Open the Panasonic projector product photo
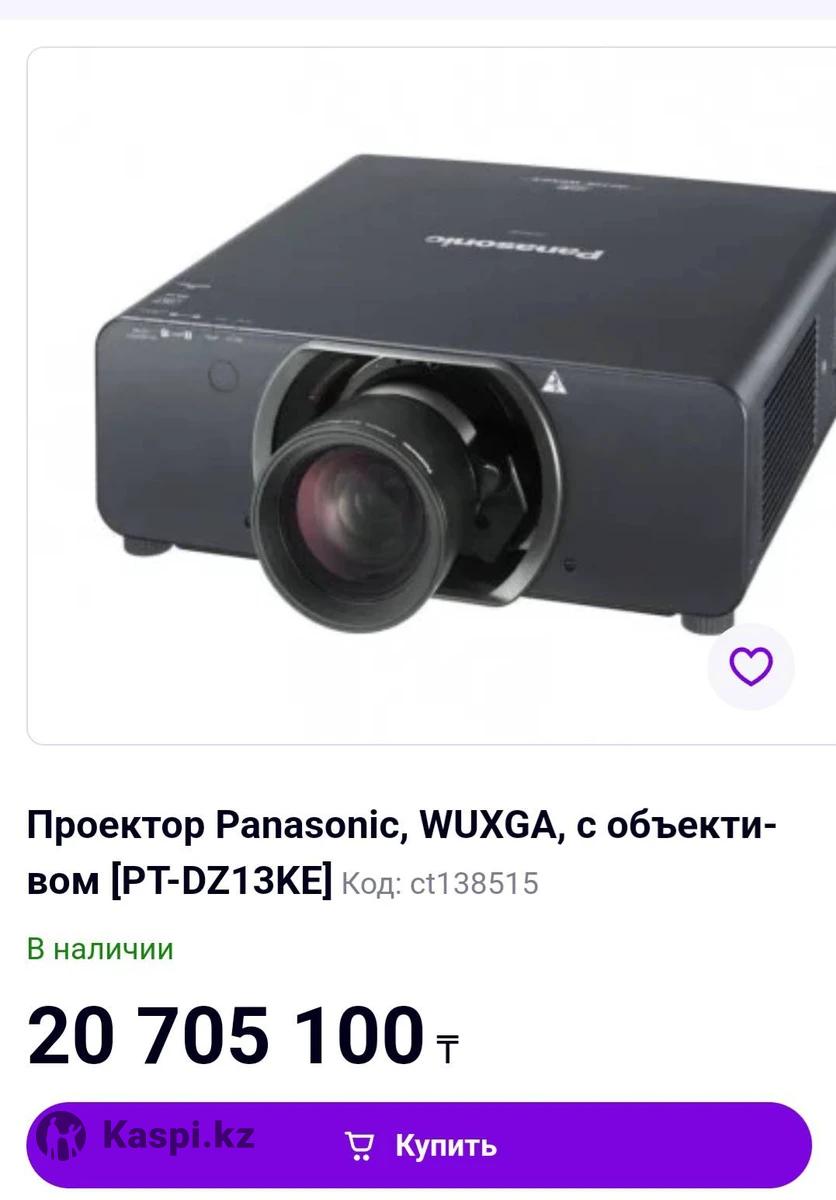Image resolution: width=836 pixels, height=1200 pixels. [x=430, y=400]
